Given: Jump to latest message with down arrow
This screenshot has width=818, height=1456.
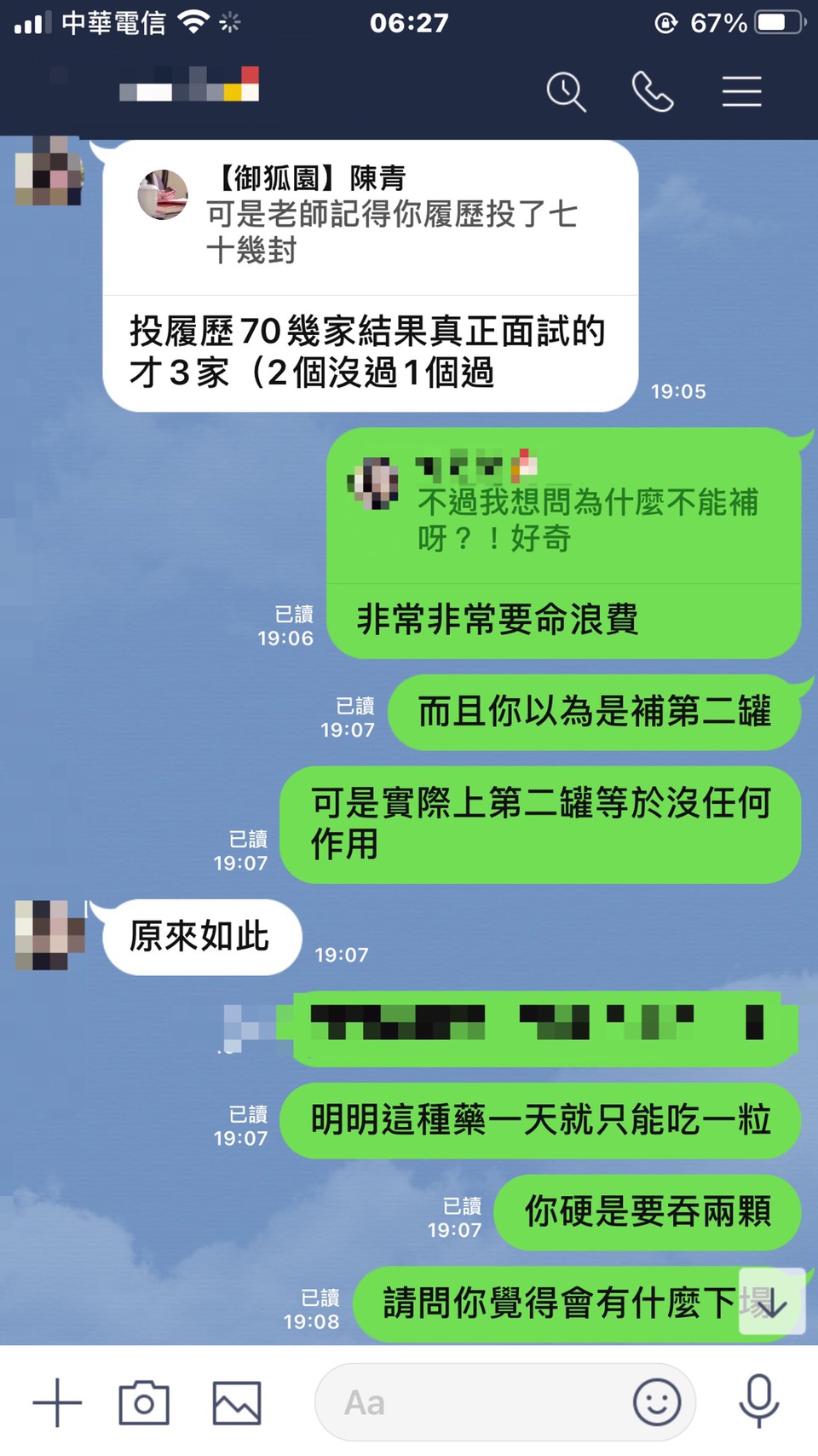Looking at the screenshot, I should tap(772, 1302).
